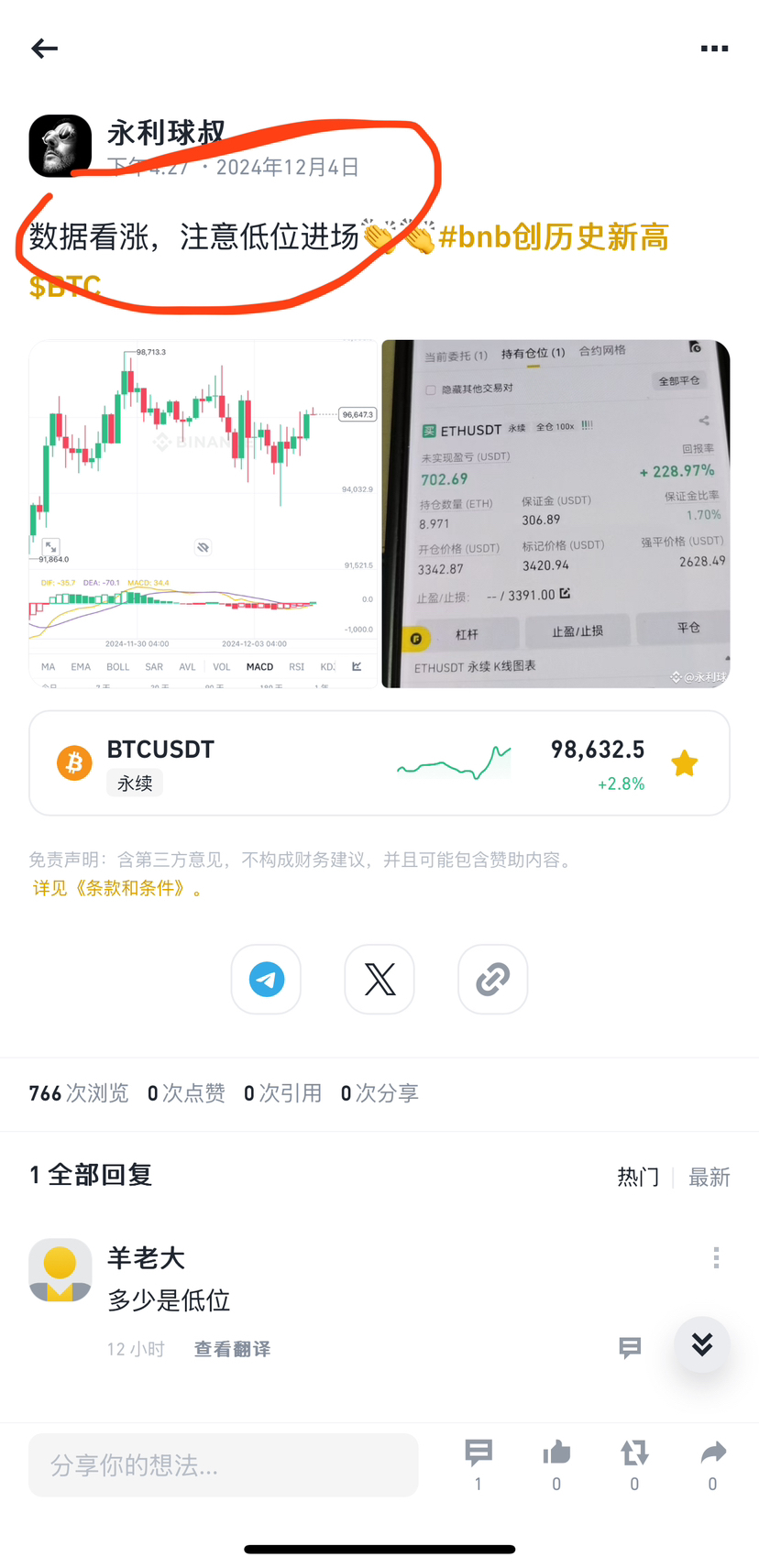Screen dimensions: 759x1568
Task: Tap 查看翻译 on 羊老大's reply
Action: [232, 1349]
